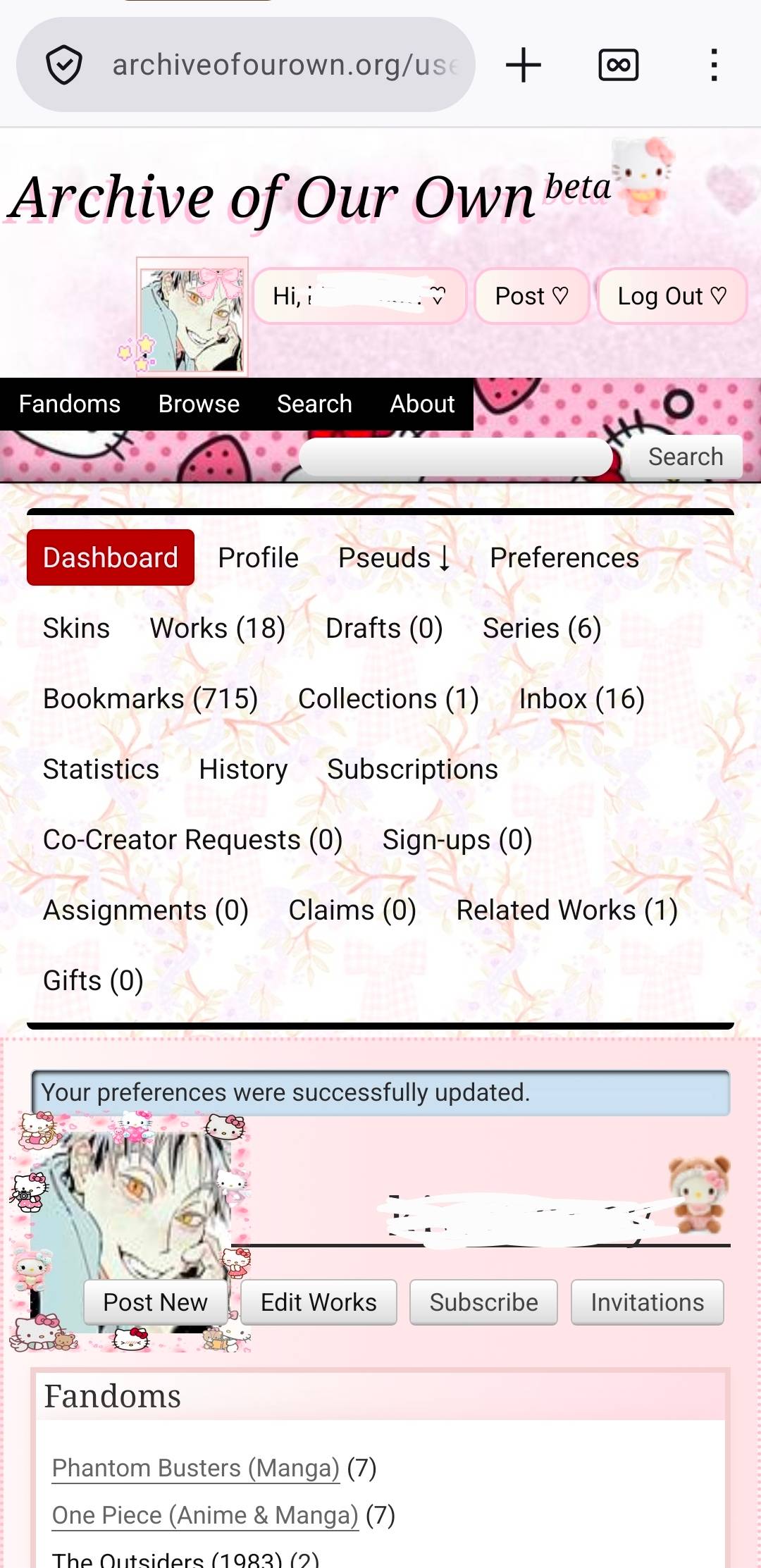Open the Profile page
Viewport: 761px width, 1568px height.
tap(258, 557)
